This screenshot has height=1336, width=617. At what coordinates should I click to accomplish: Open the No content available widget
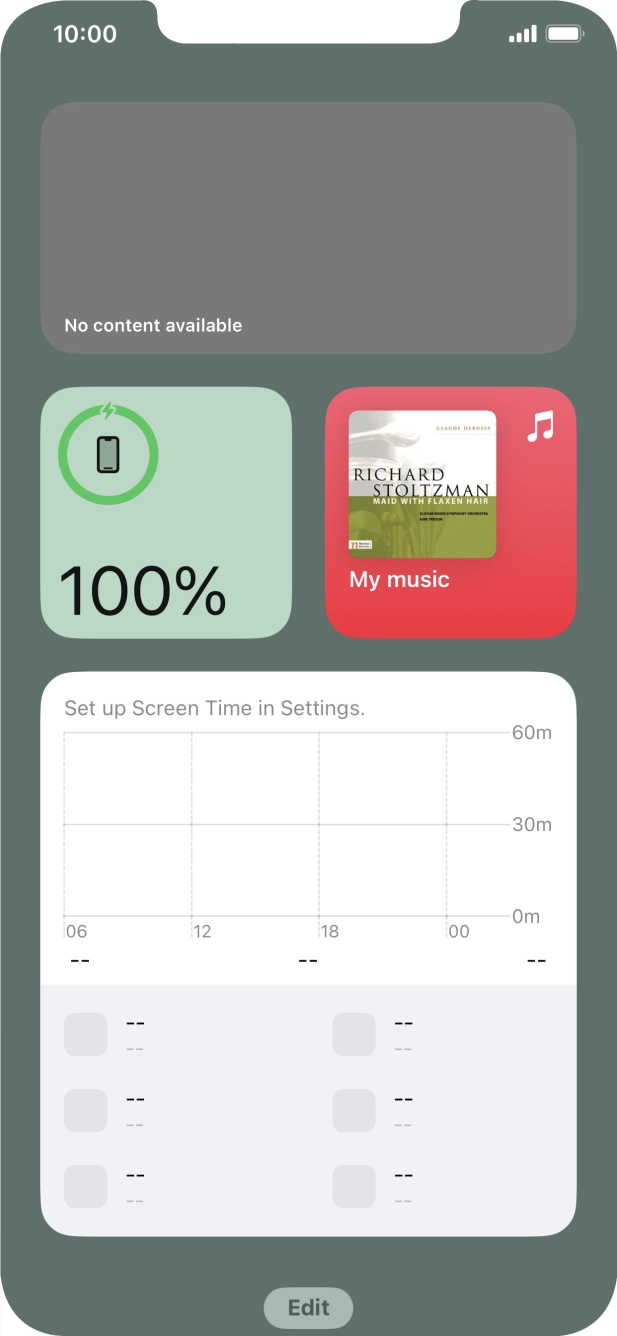(308, 227)
